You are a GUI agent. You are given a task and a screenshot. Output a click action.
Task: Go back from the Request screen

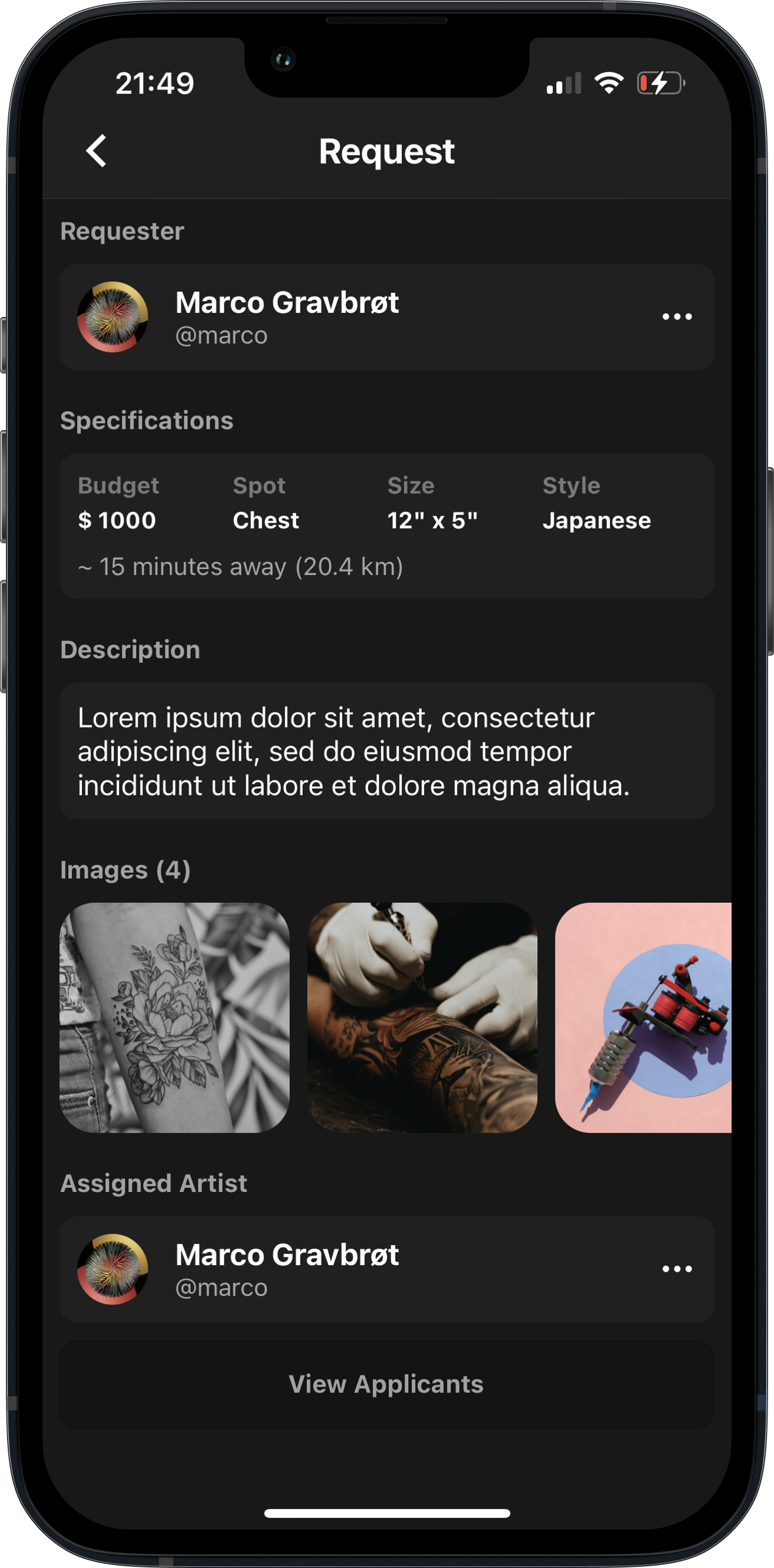97,150
